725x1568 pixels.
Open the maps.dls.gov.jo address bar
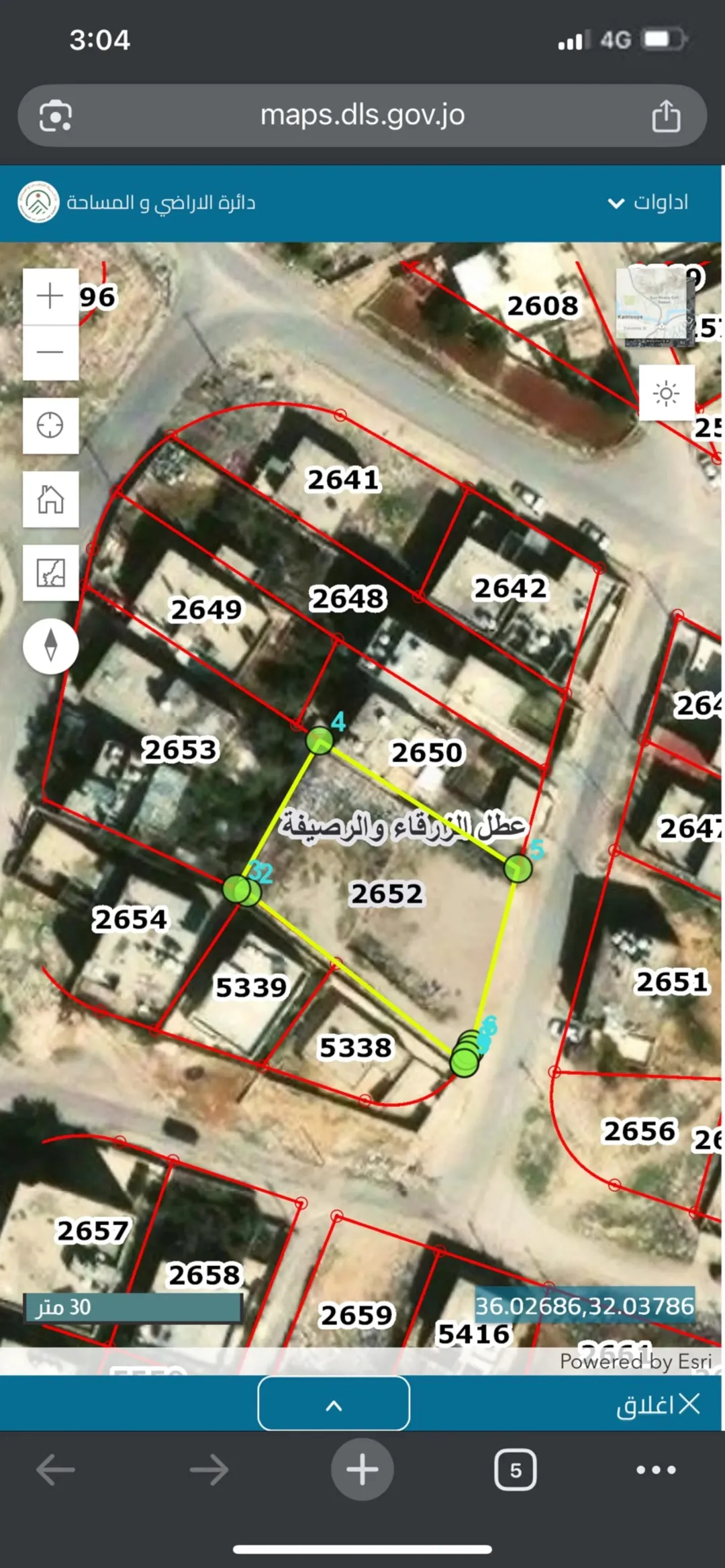(x=362, y=115)
